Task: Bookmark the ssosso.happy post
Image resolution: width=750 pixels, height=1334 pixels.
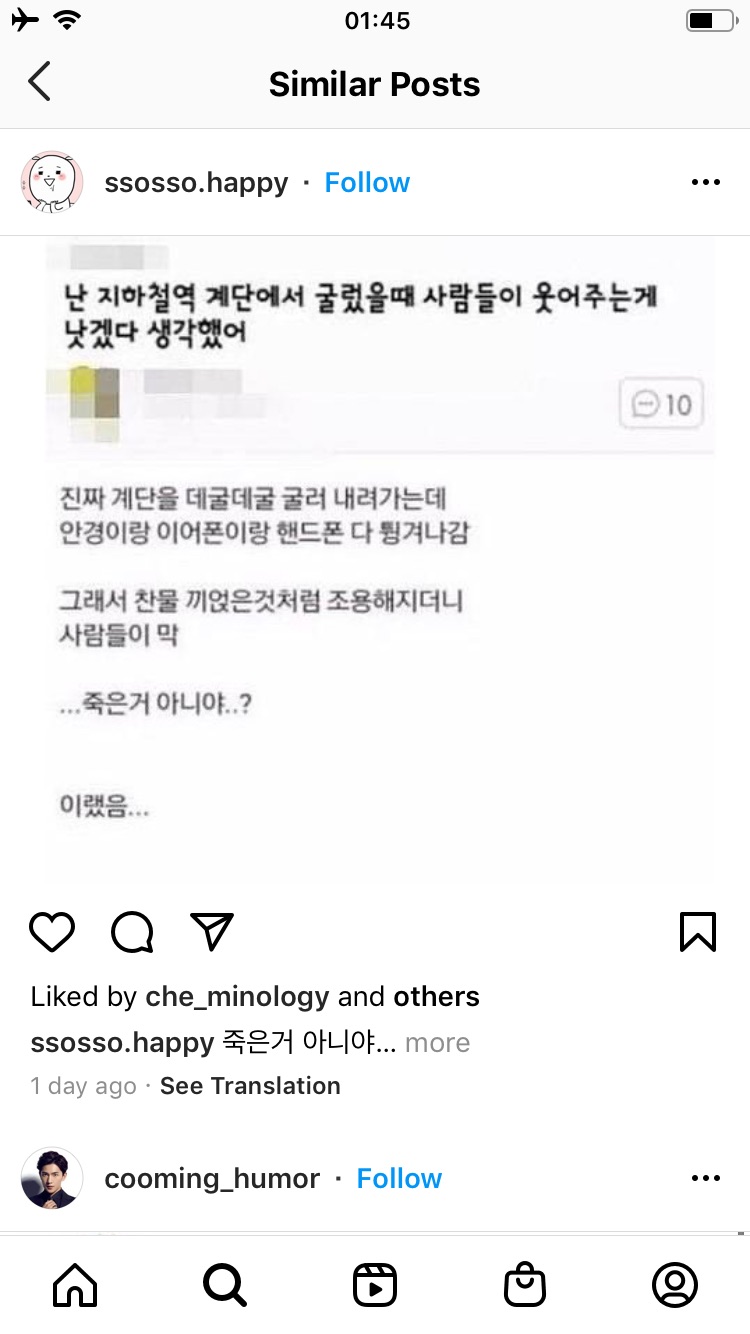Action: point(697,932)
